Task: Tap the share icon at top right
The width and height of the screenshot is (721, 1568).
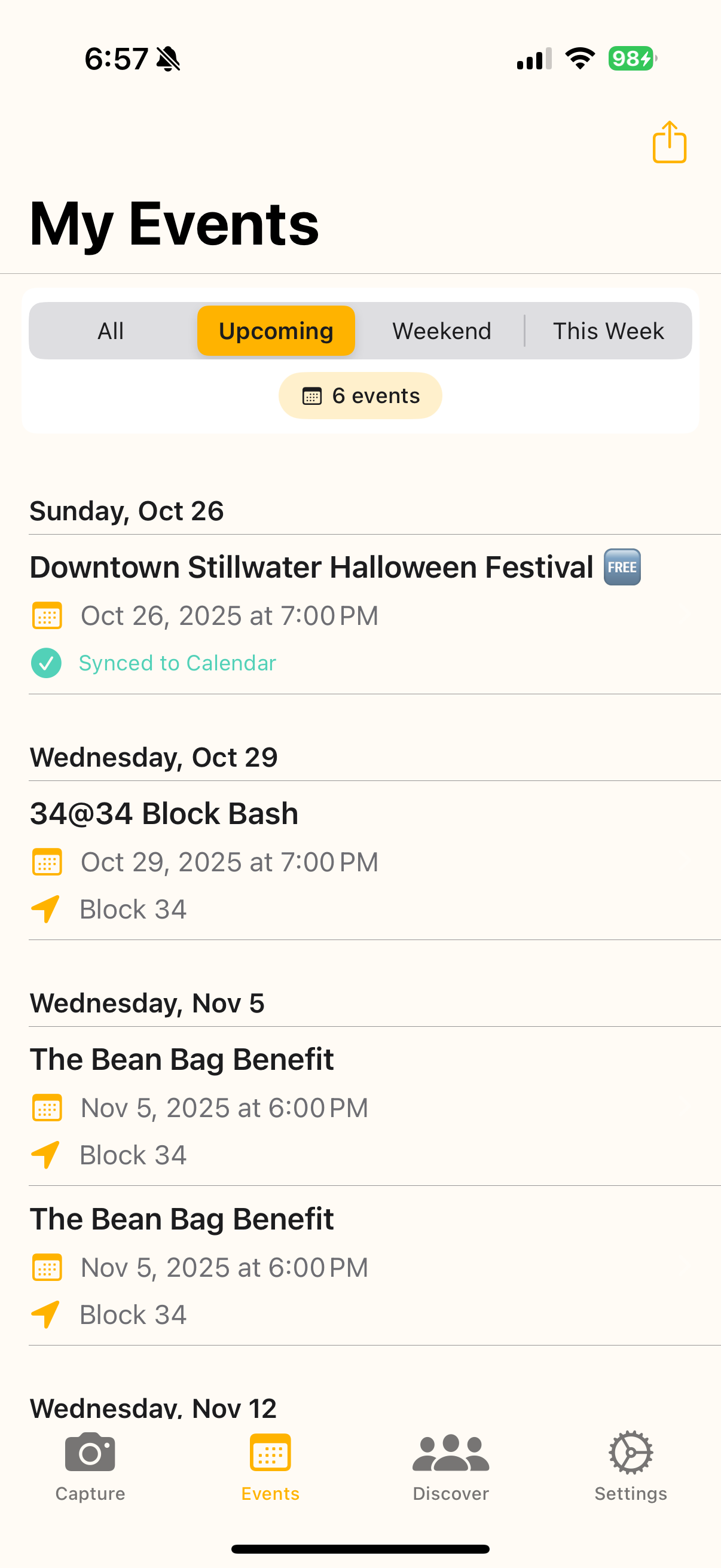Action: coord(669,142)
